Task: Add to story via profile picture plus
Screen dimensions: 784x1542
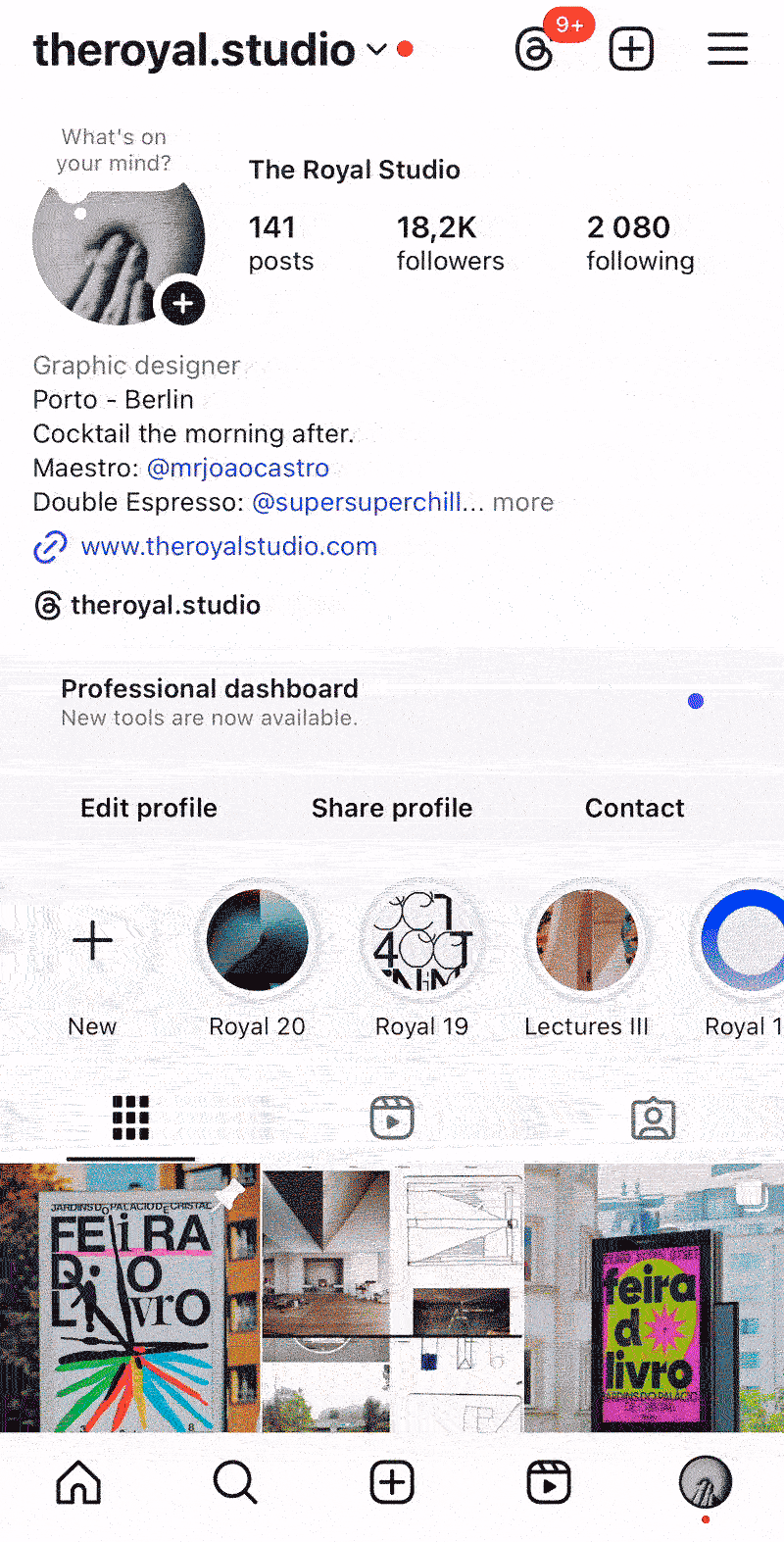Action: point(183,303)
